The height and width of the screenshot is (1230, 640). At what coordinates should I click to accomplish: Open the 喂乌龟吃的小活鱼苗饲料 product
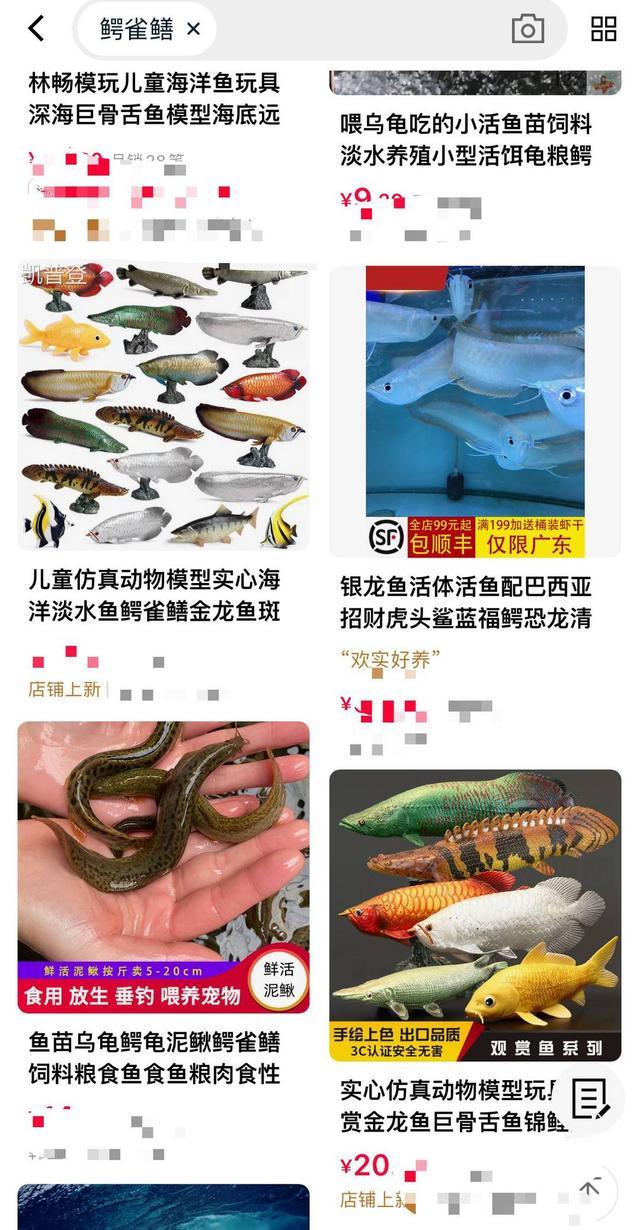pos(466,140)
